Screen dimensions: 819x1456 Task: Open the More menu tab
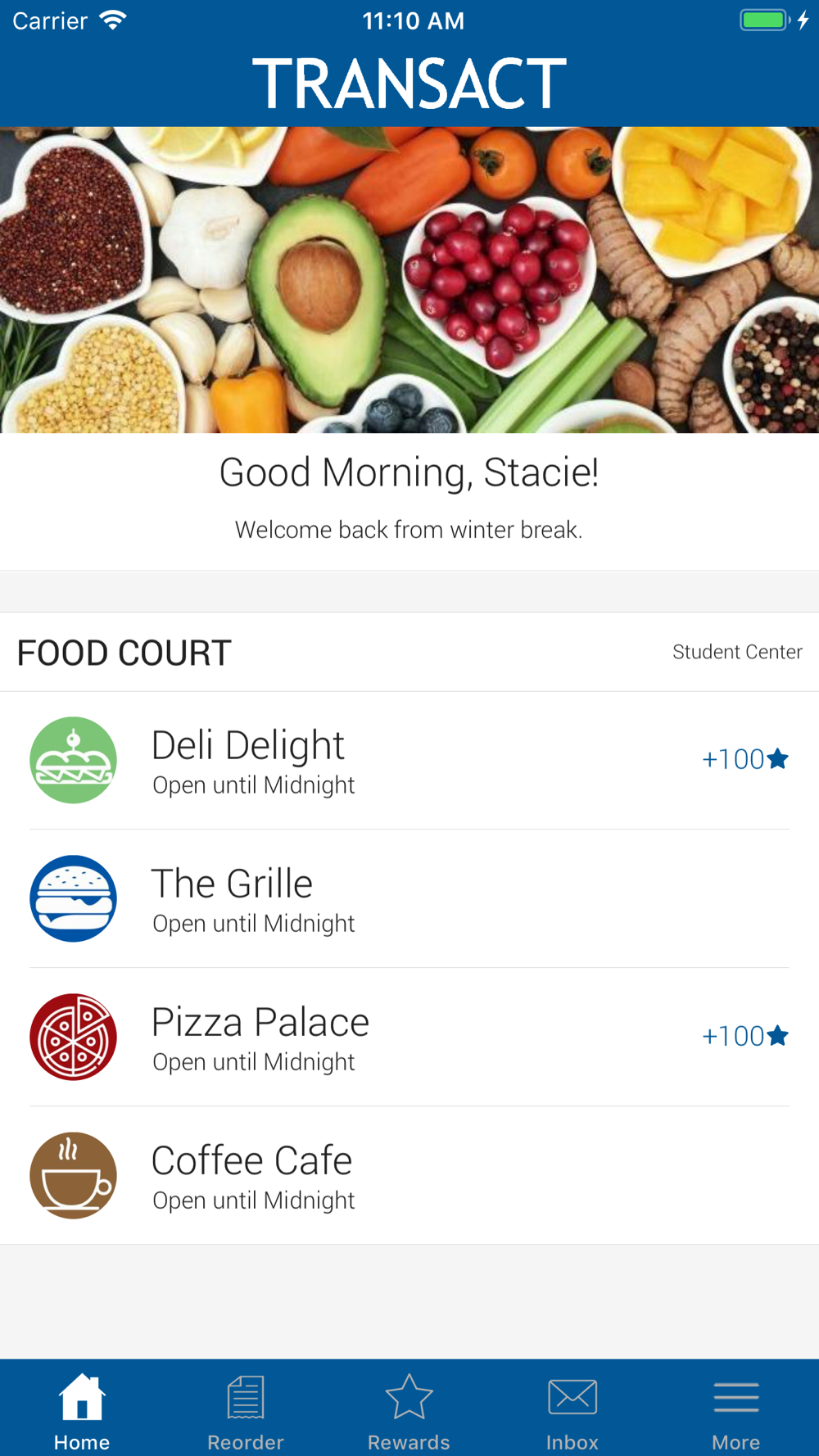pyautogui.click(x=736, y=1410)
